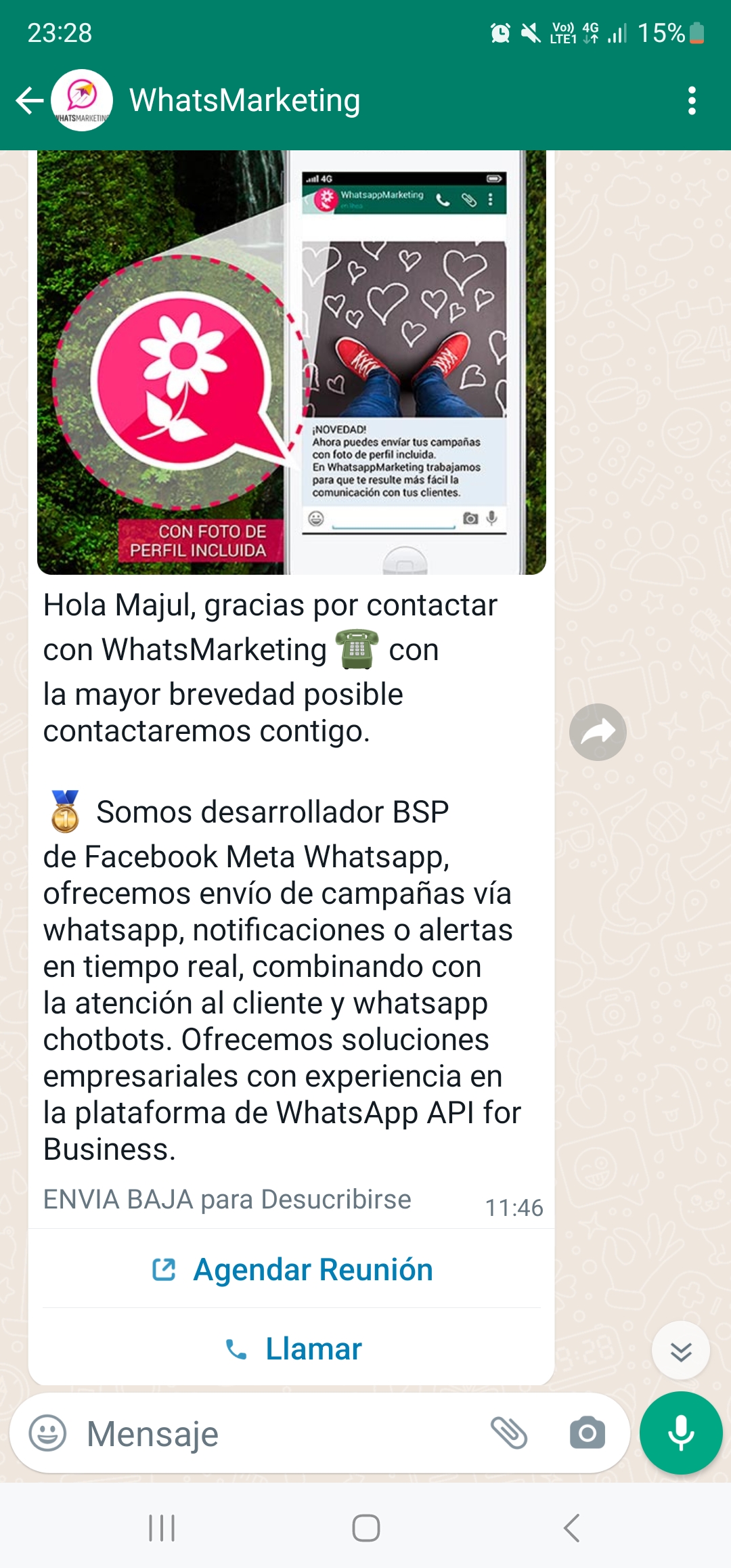
Task: Open WhatsMarketing contact profile
Action: tap(244, 101)
